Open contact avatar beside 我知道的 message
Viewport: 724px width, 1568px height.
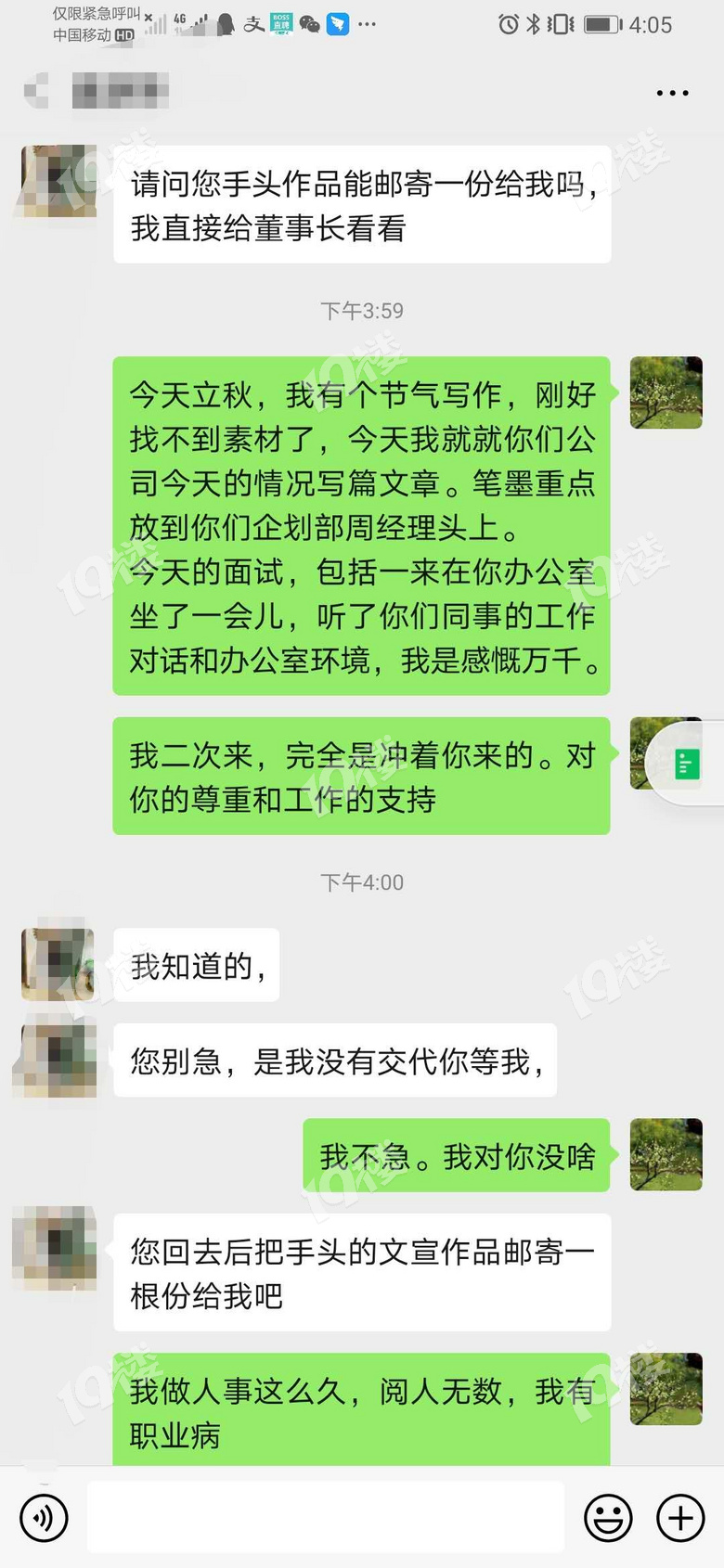click(x=58, y=964)
